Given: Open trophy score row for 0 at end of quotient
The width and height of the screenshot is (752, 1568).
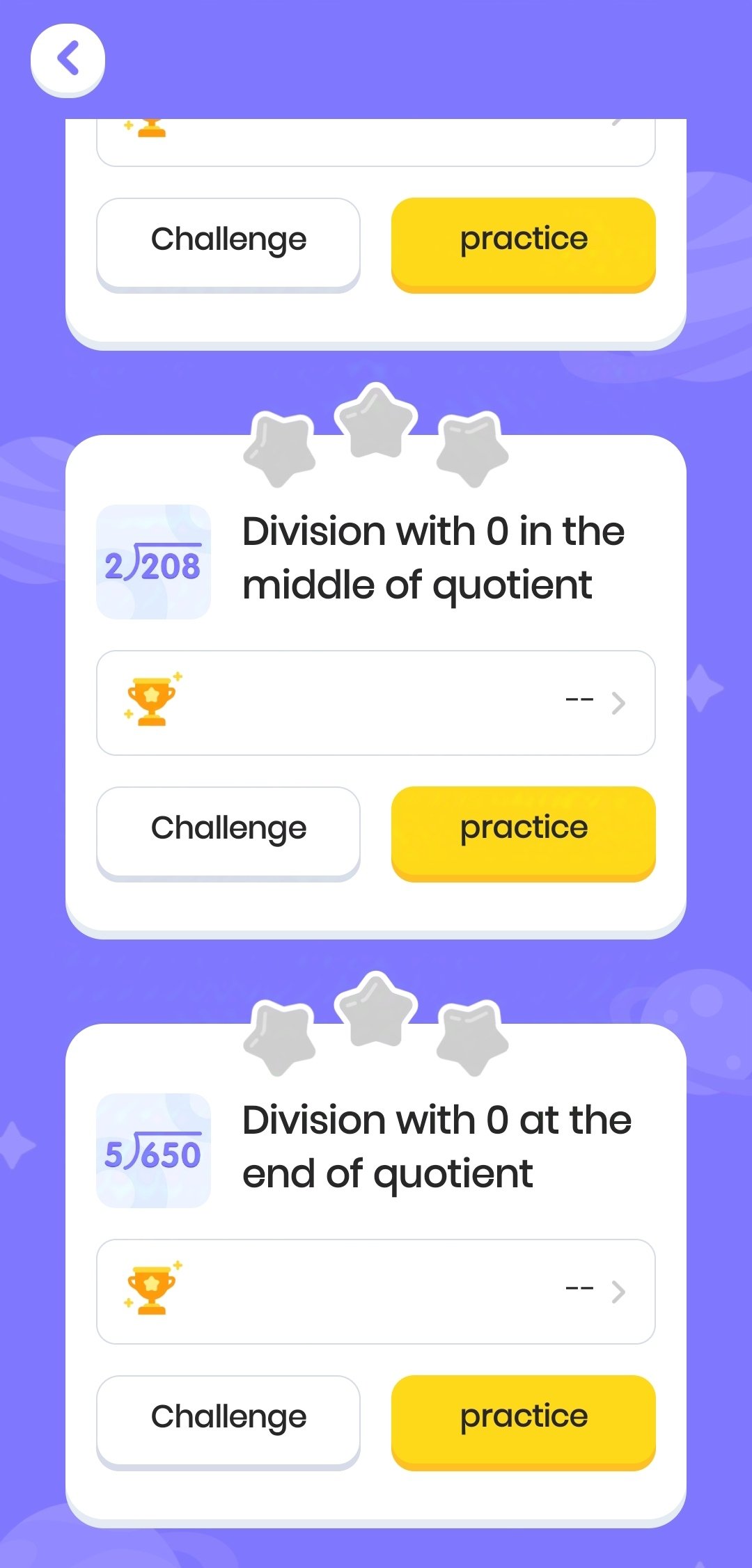Looking at the screenshot, I should point(376,1292).
